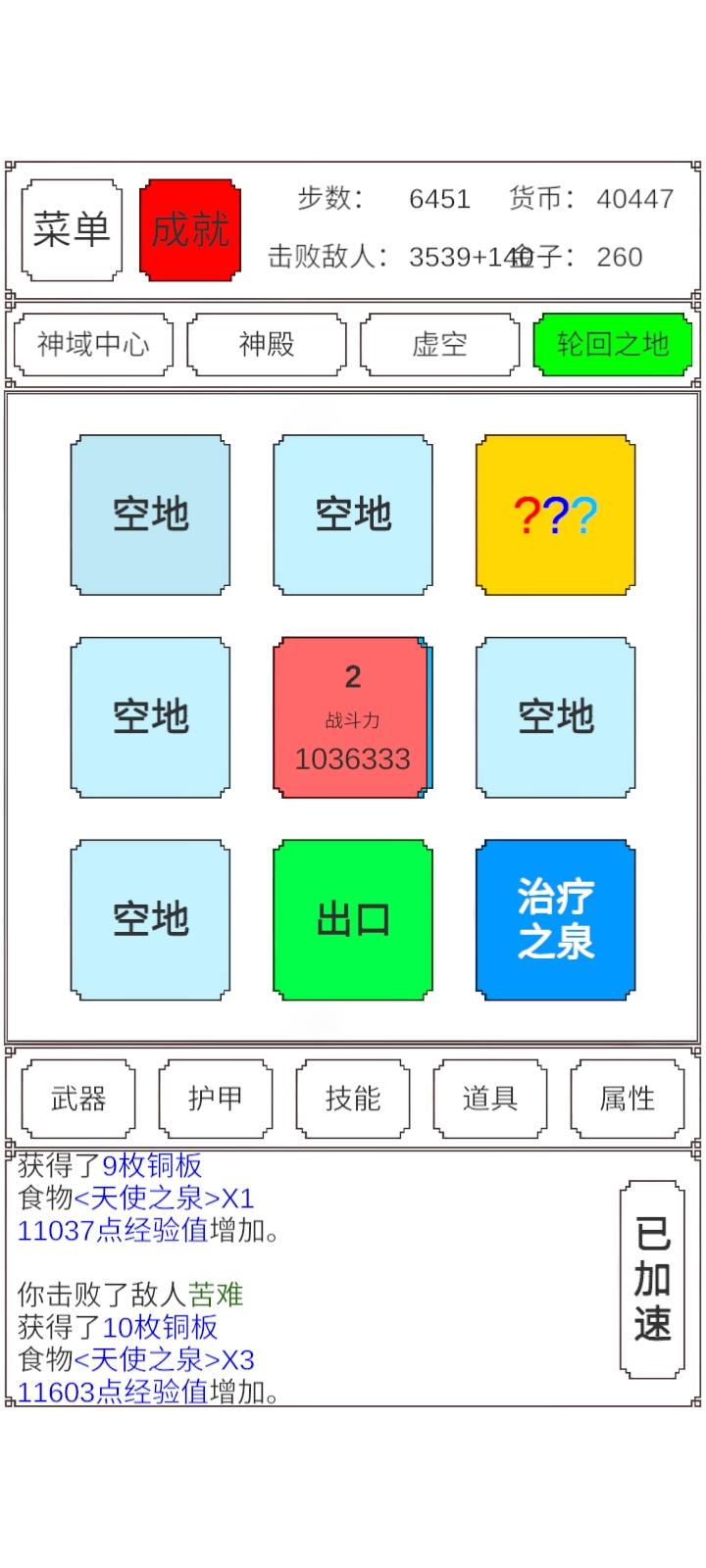Screen dimensions: 706x1568
Task: Click the 空地 tile right of the enemy
Action: (x=554, y=716)
